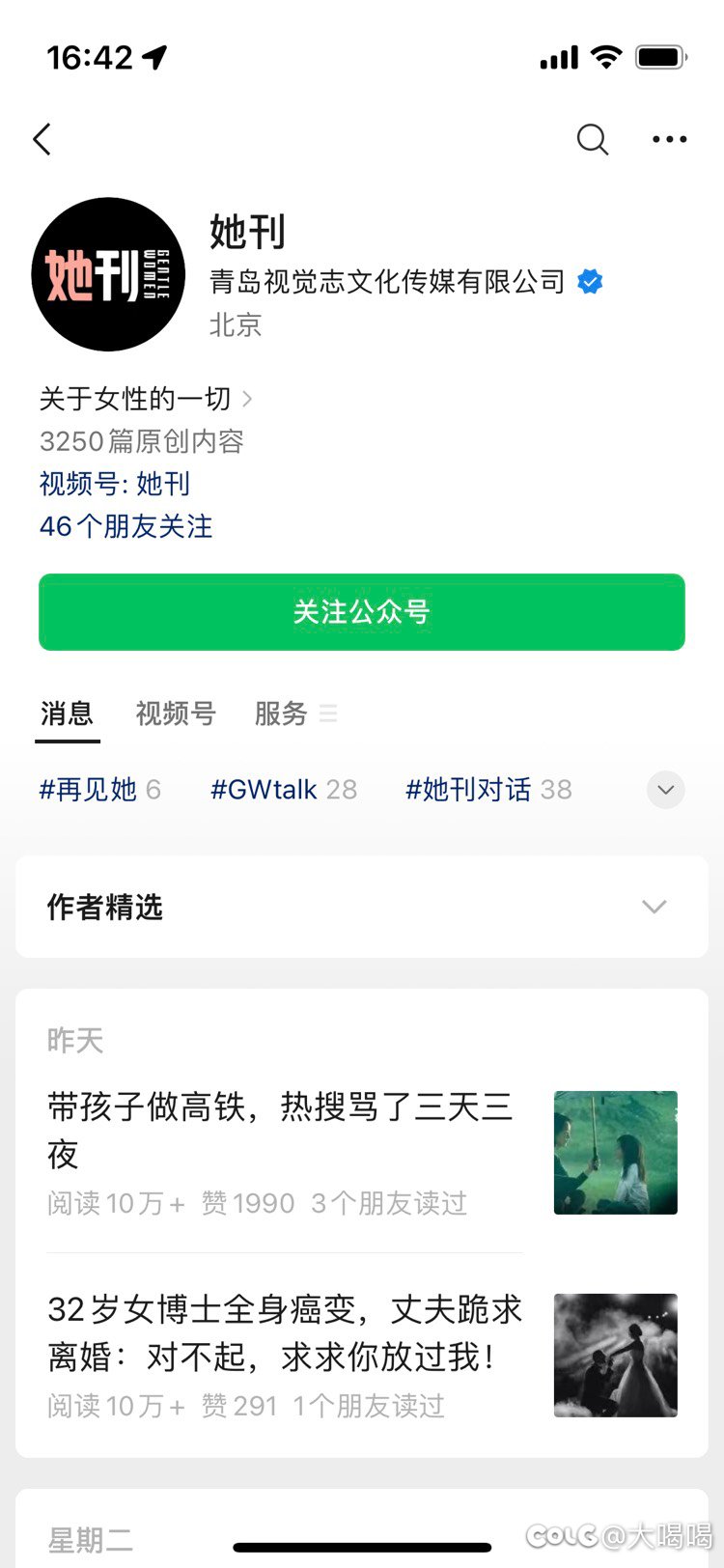724x1568 pixels.
Task: Open the article 带孩子做高铁，热搜骂了三天三夜
Action: click(362, 1153)
